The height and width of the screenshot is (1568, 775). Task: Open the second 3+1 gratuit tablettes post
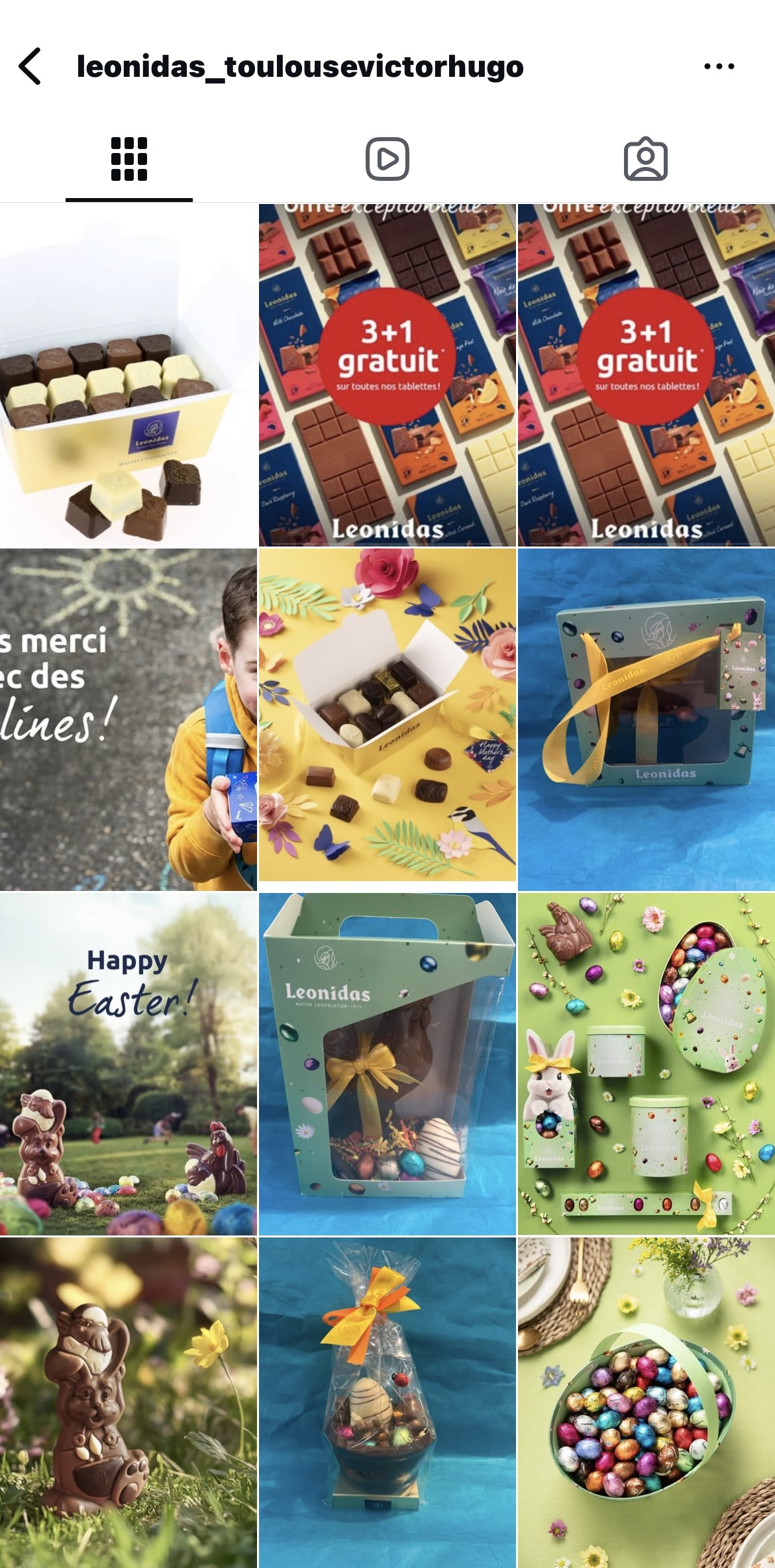click(646, 375)
